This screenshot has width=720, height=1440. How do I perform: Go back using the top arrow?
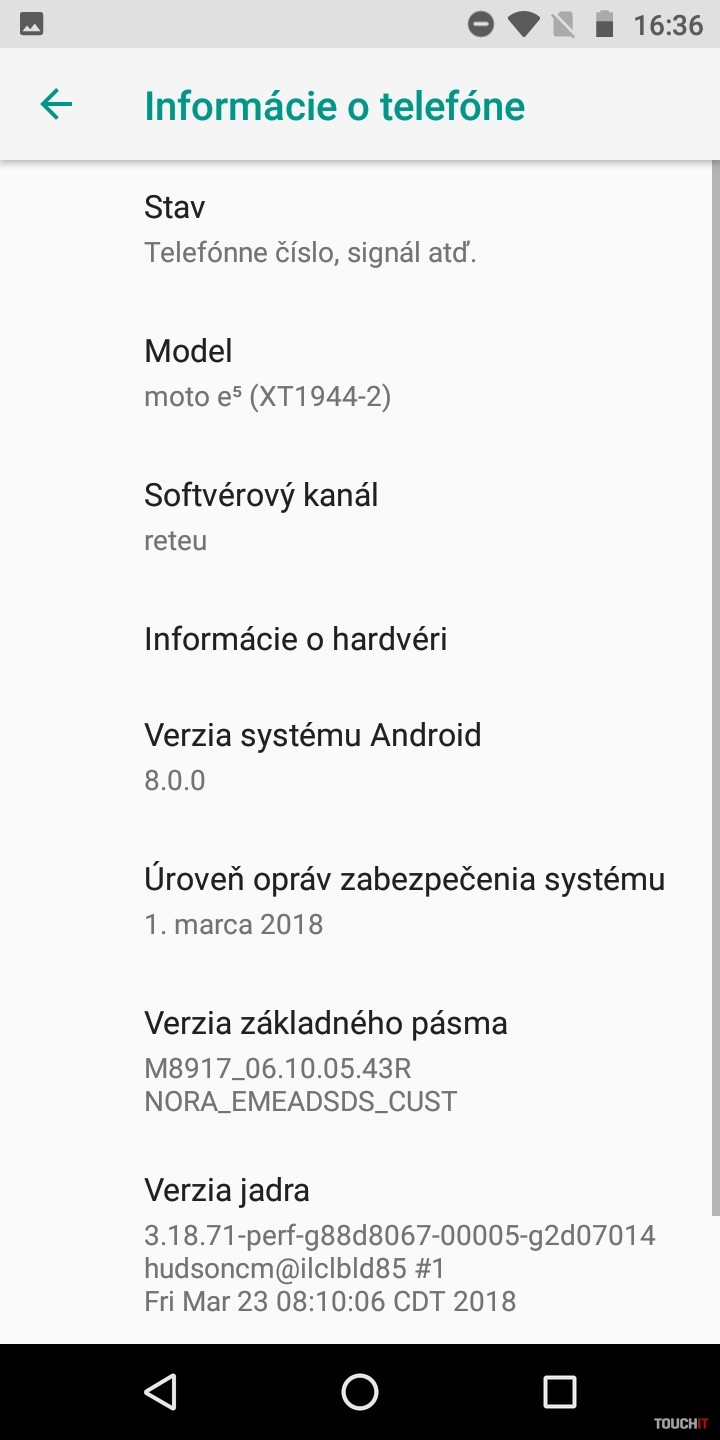coord(56,104)
